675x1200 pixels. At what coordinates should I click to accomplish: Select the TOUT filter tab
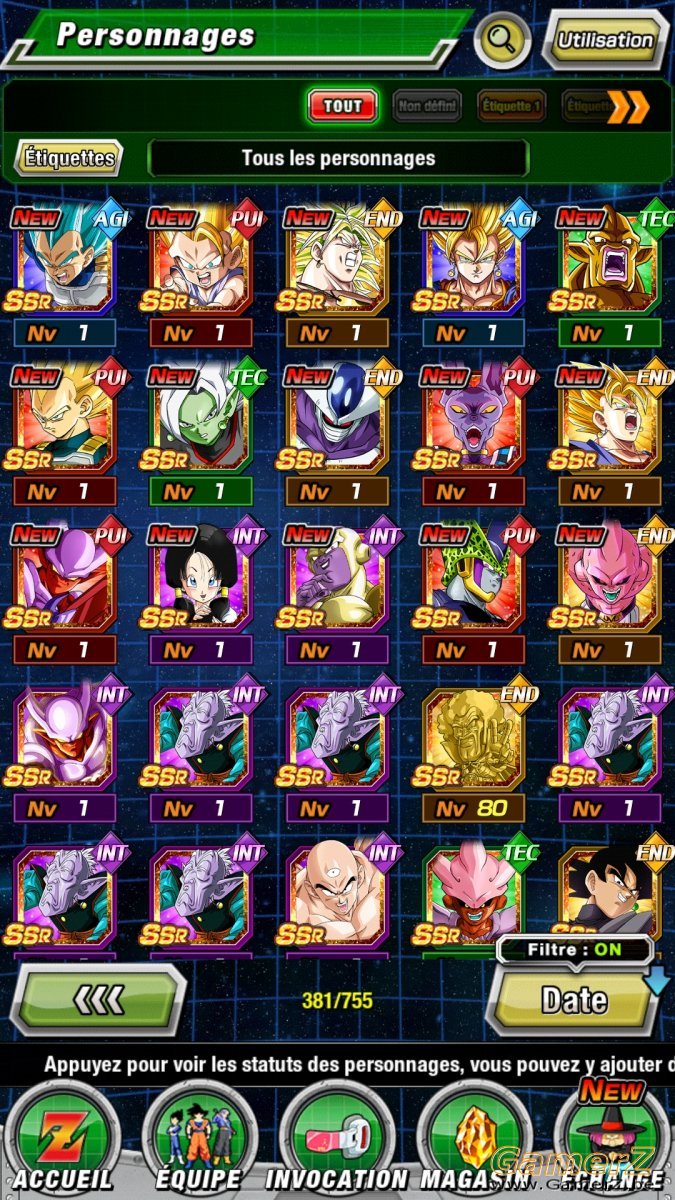point(343,106)
